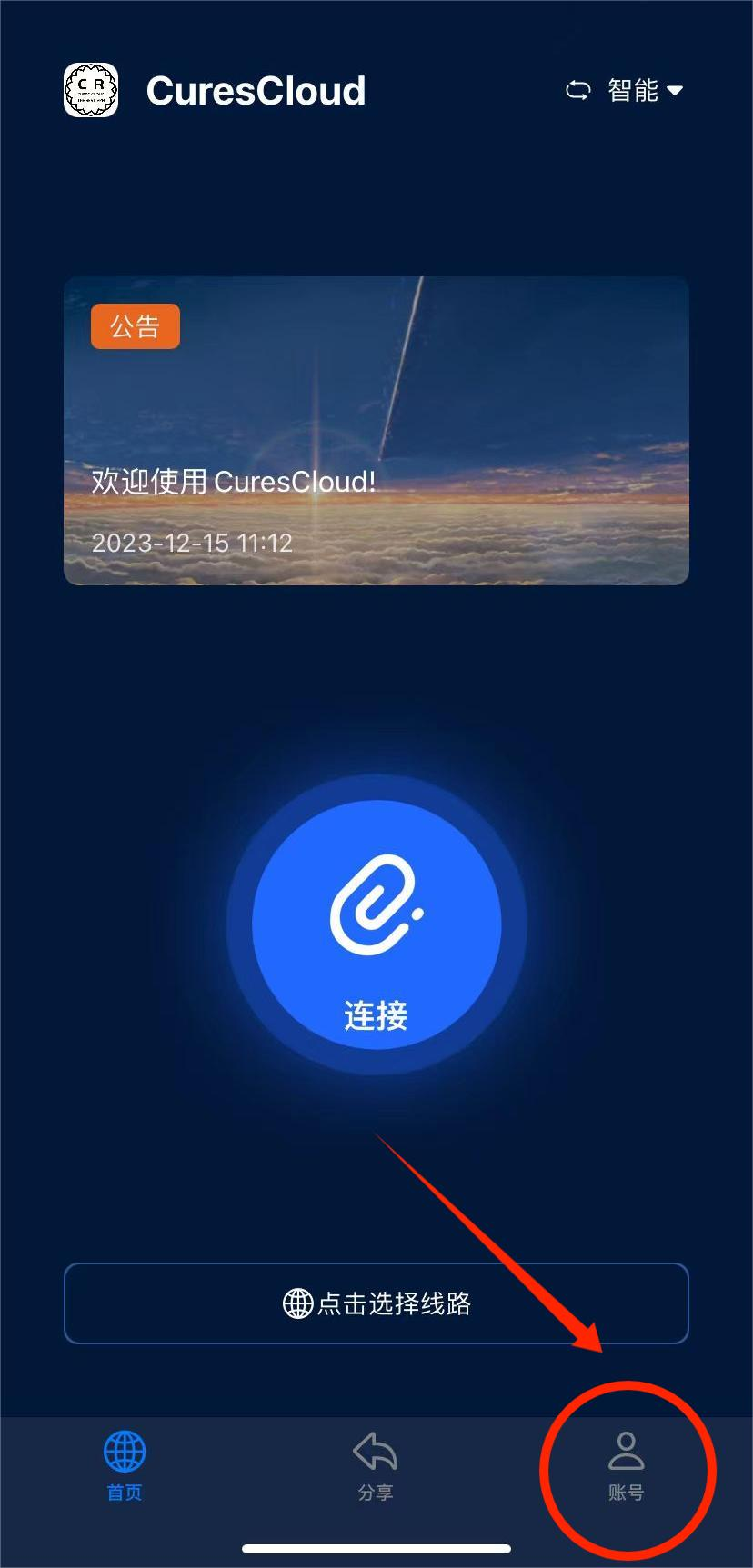Viewport: 753px width, 1568px height.
Task: Go to the 分享 tab
Action: tap(375, 1465)
